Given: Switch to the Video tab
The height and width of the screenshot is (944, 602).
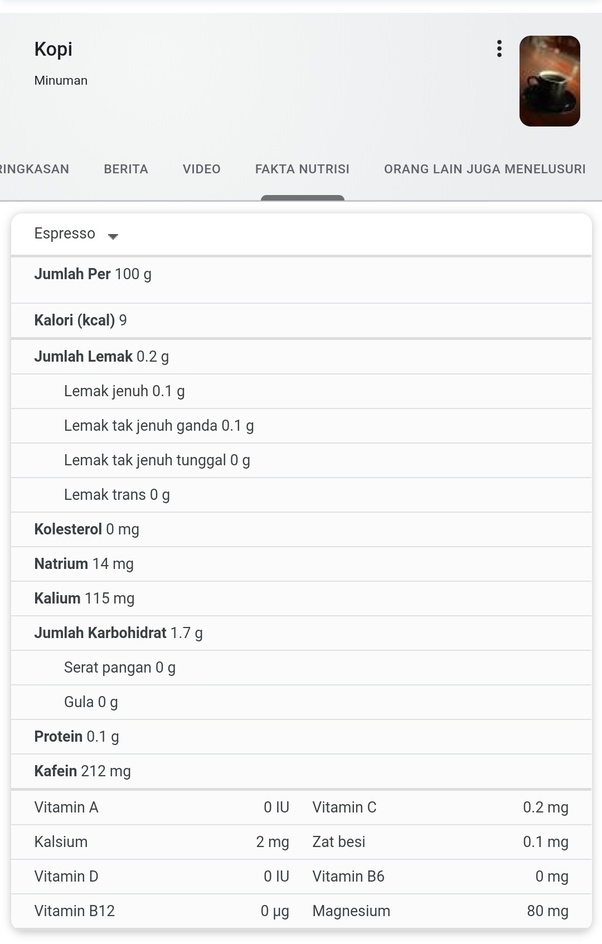Looking at the screenshot, I should (x=201, y=169).
